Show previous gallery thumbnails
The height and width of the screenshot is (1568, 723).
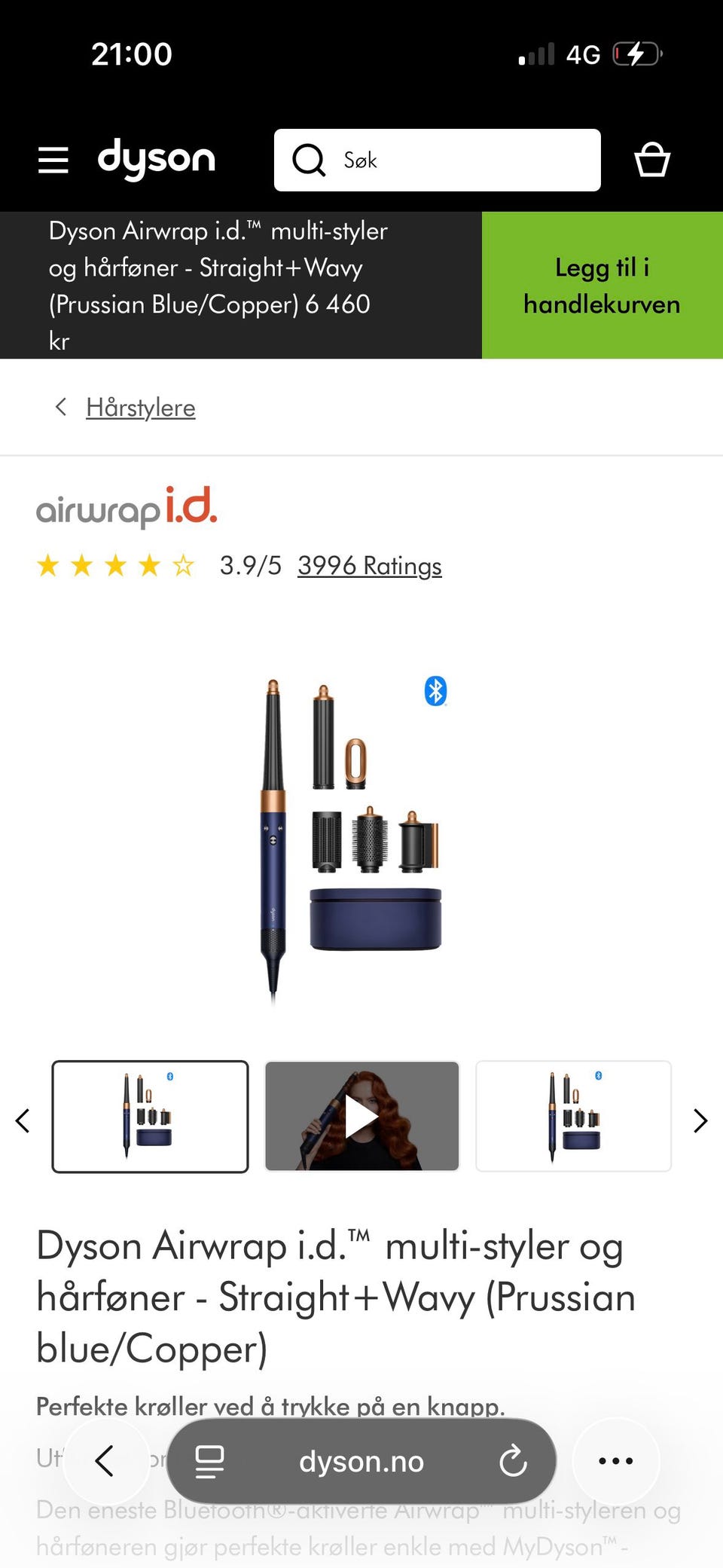click(x=23, y=1120)
